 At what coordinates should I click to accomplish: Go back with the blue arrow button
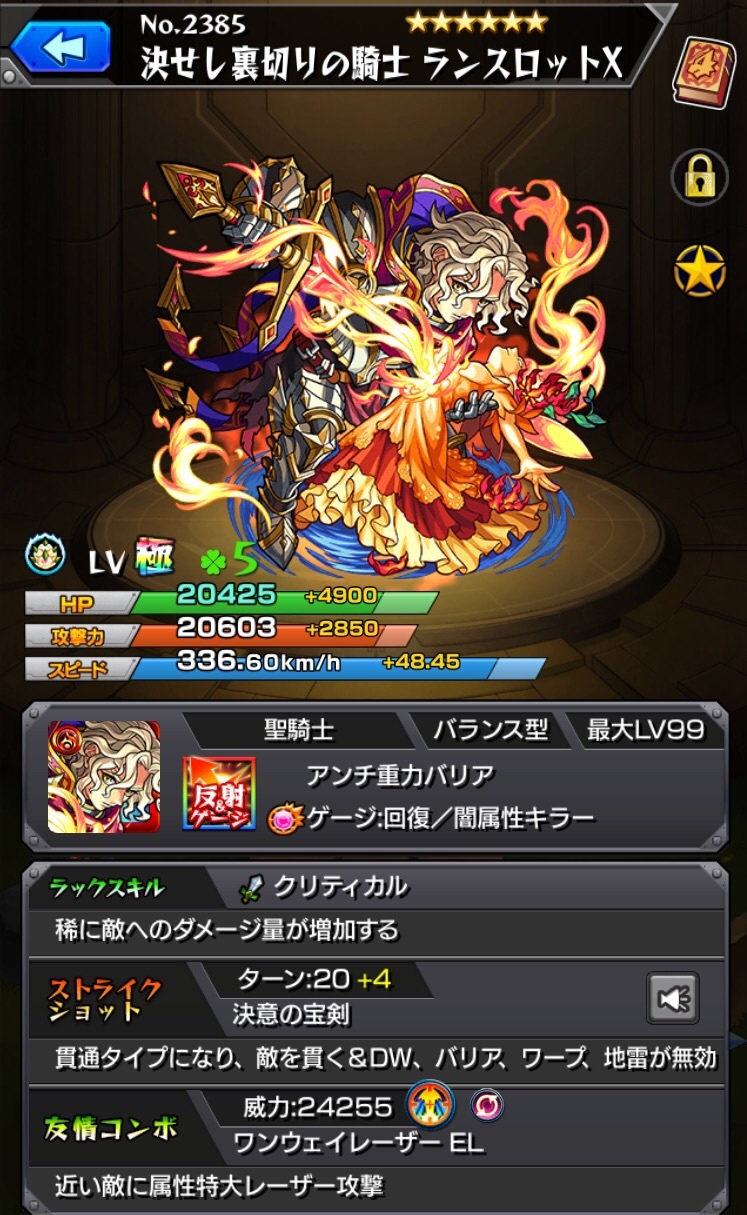tap(61, 45)
